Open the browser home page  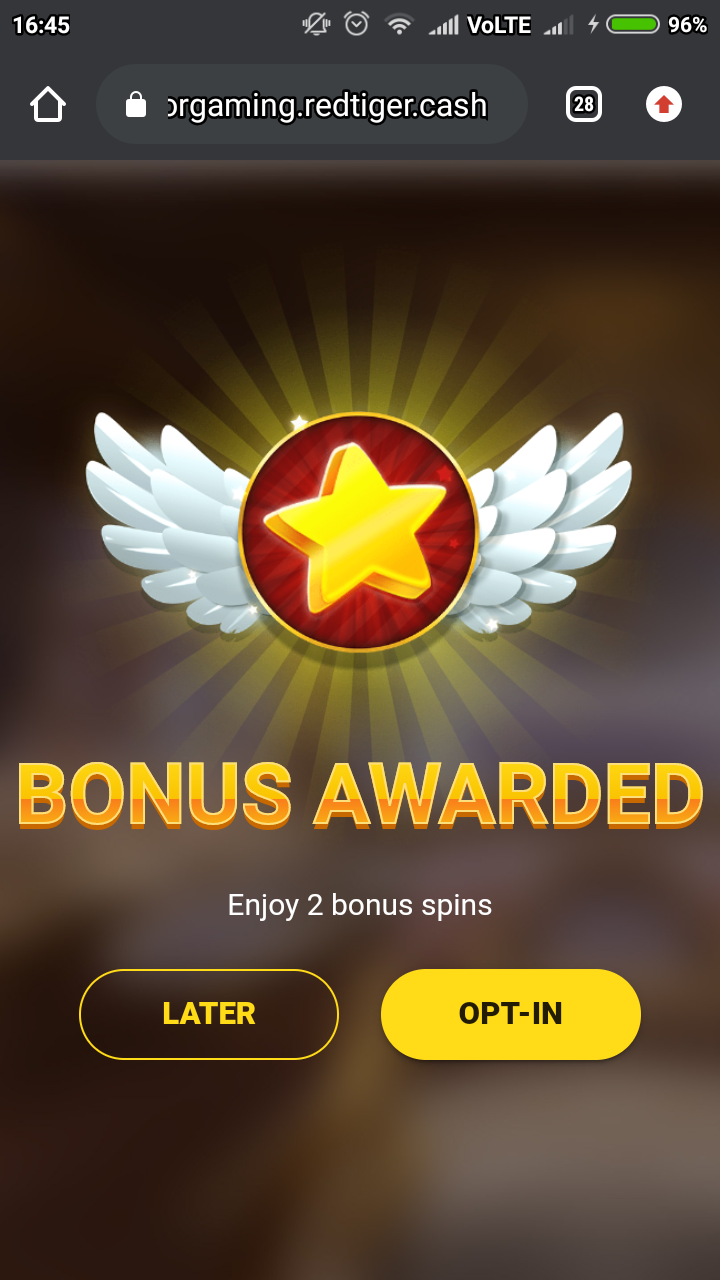(x=47, y=105)
